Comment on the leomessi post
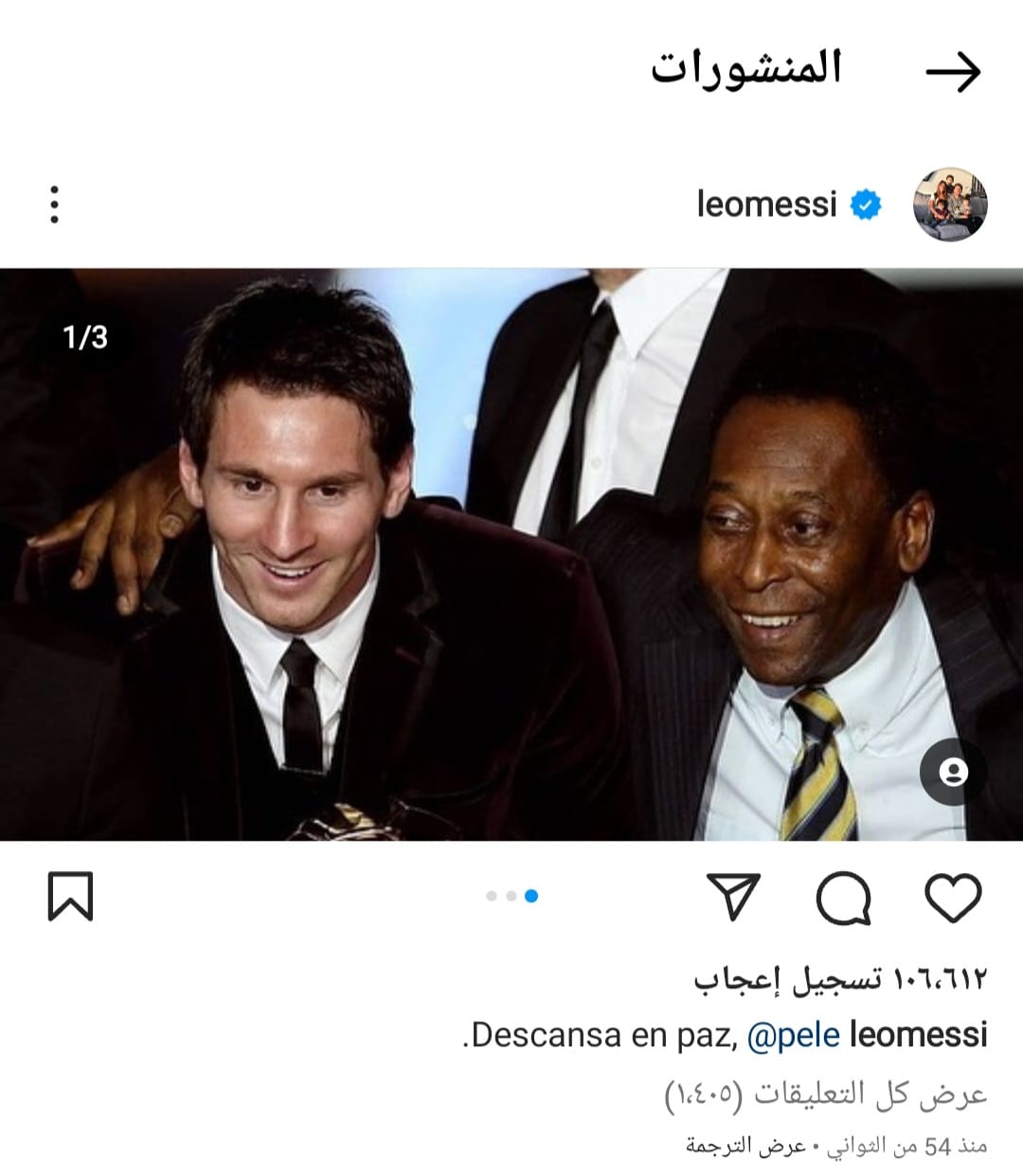Screen dimensions: 1023x1176 pos(843,897)
